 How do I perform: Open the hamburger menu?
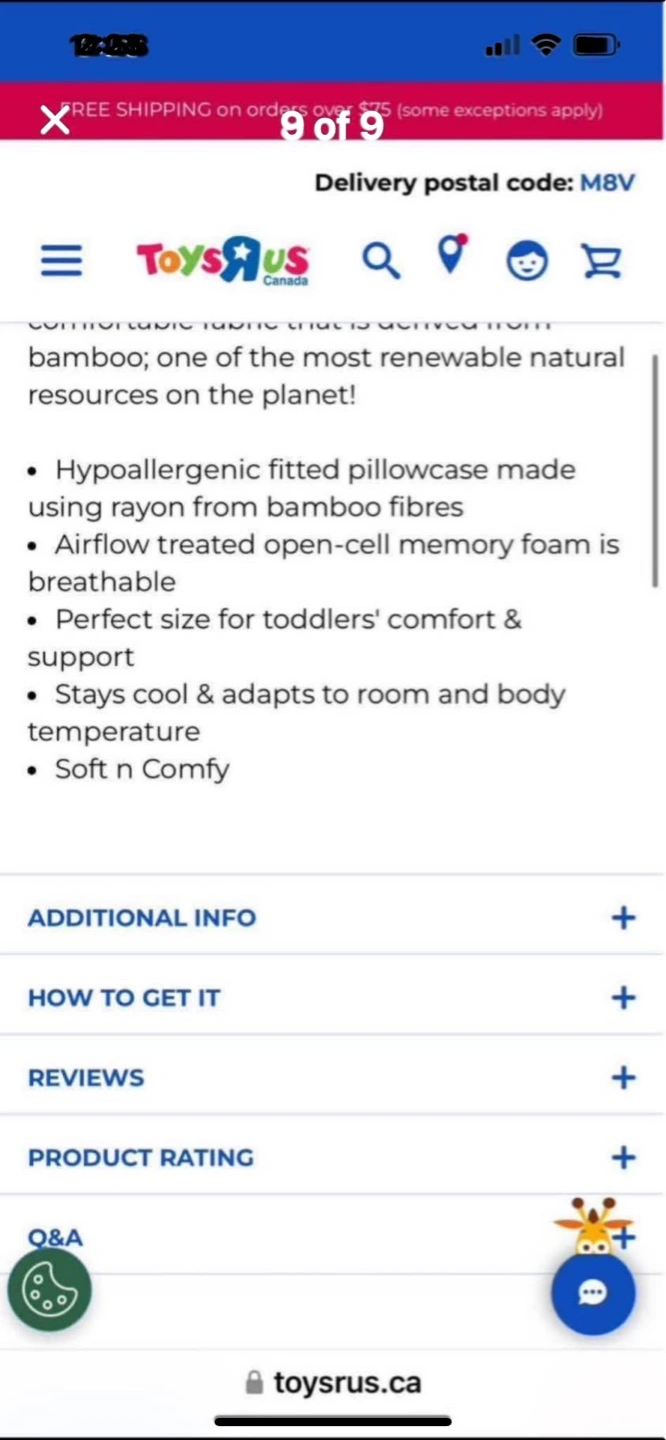pos(61,260)
